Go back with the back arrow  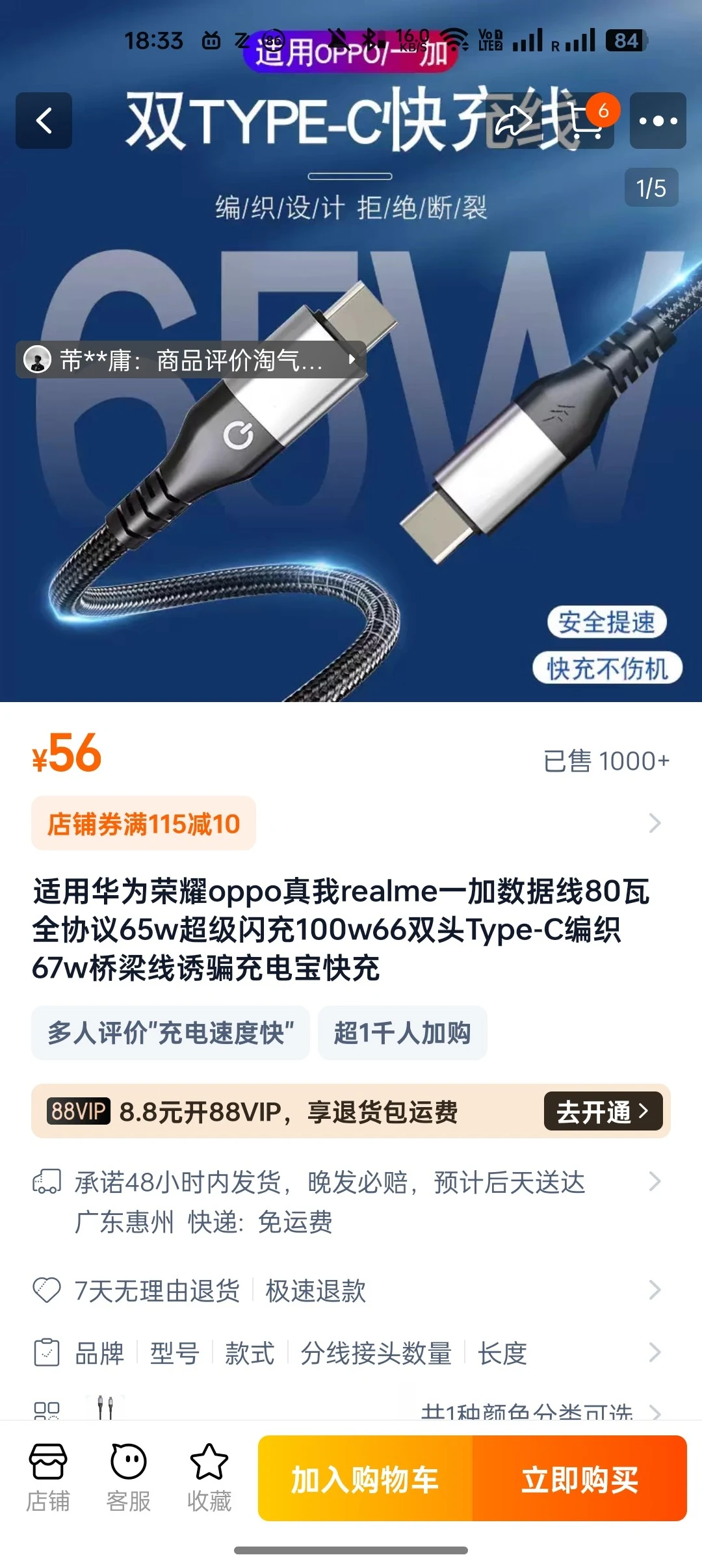point(44,121)
